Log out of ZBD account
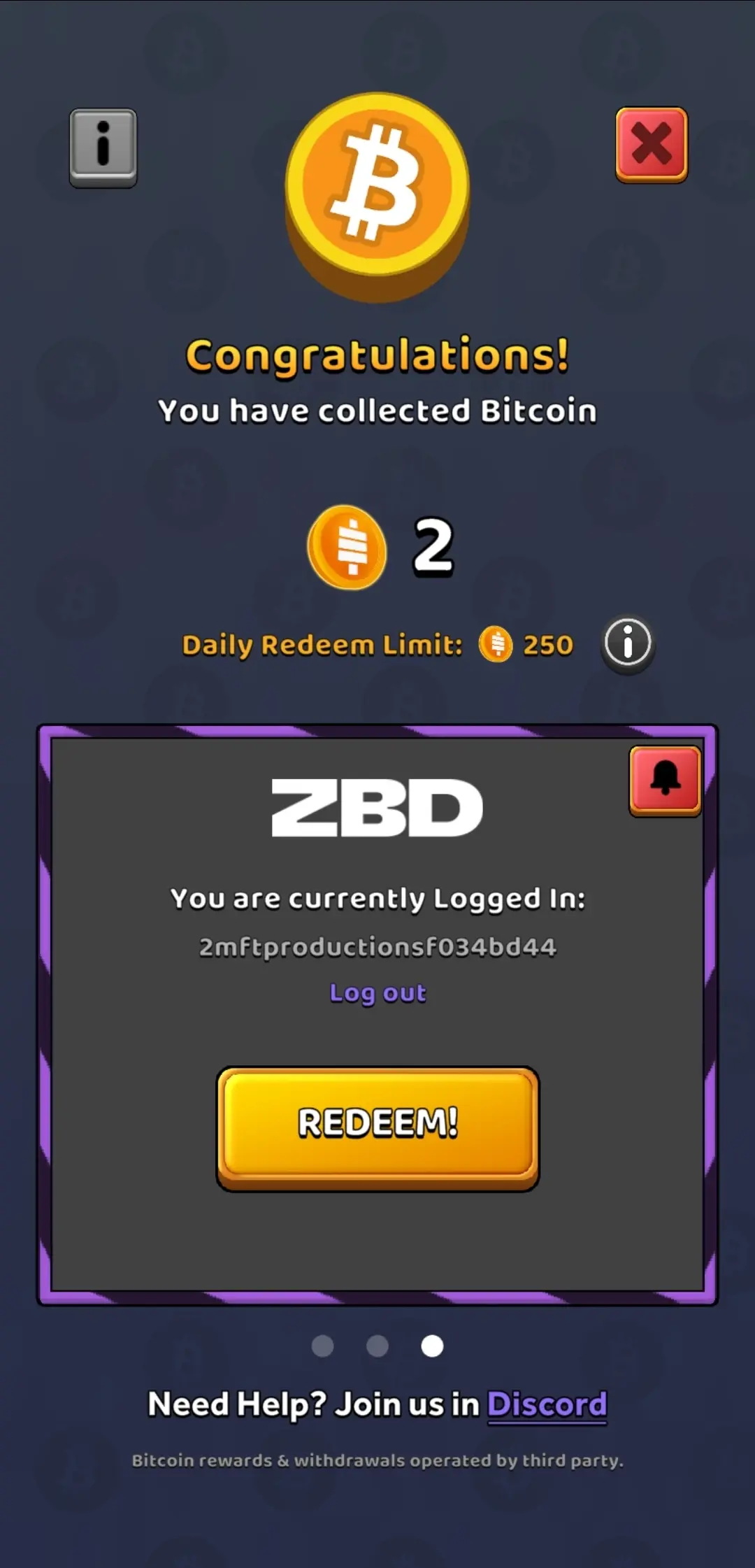The width and height of the screenshot is (755, 1568). pyautogui.click(x=377, y=993)
